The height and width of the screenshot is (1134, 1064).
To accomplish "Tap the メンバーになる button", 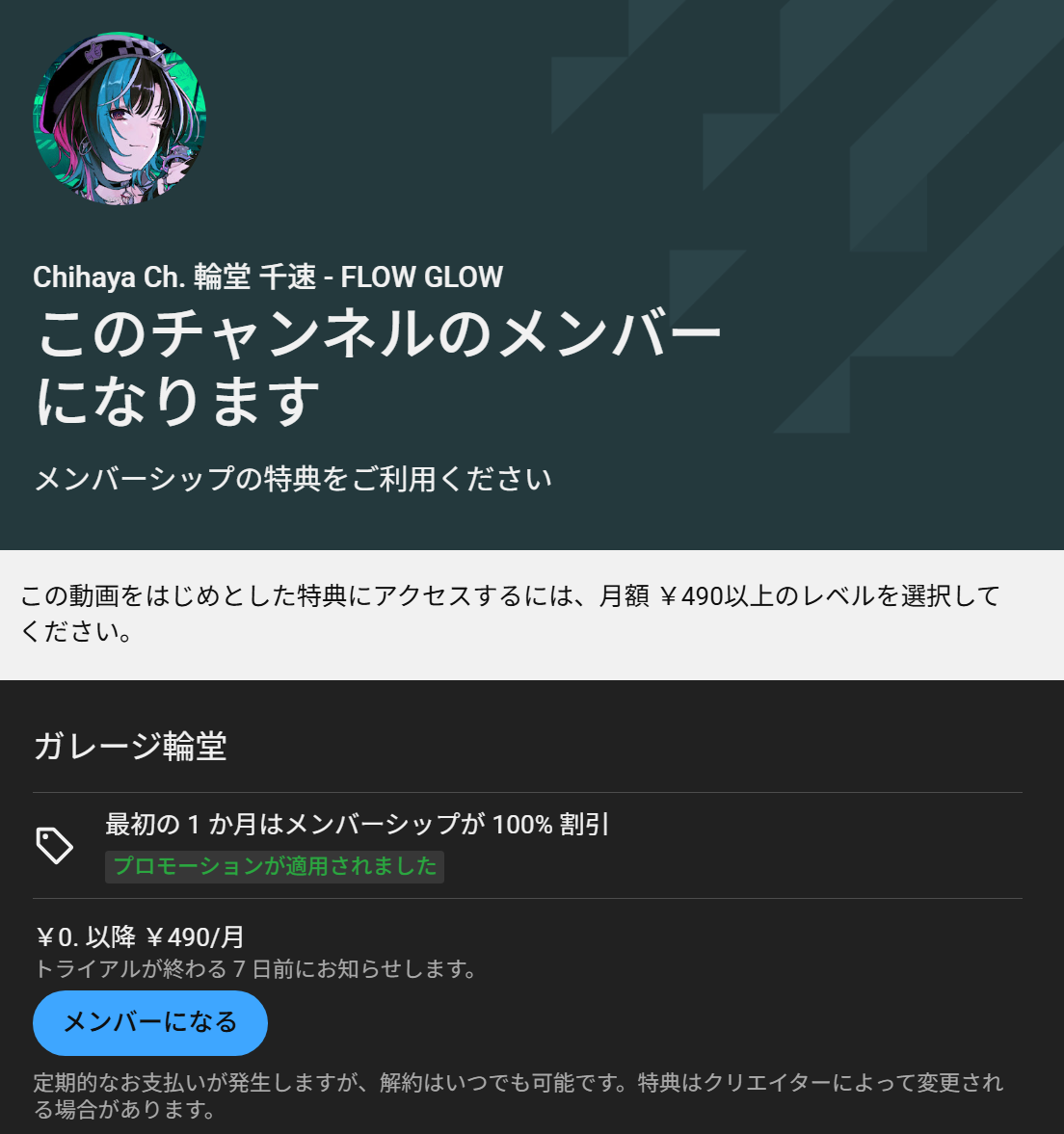I will coord(150,1022).
